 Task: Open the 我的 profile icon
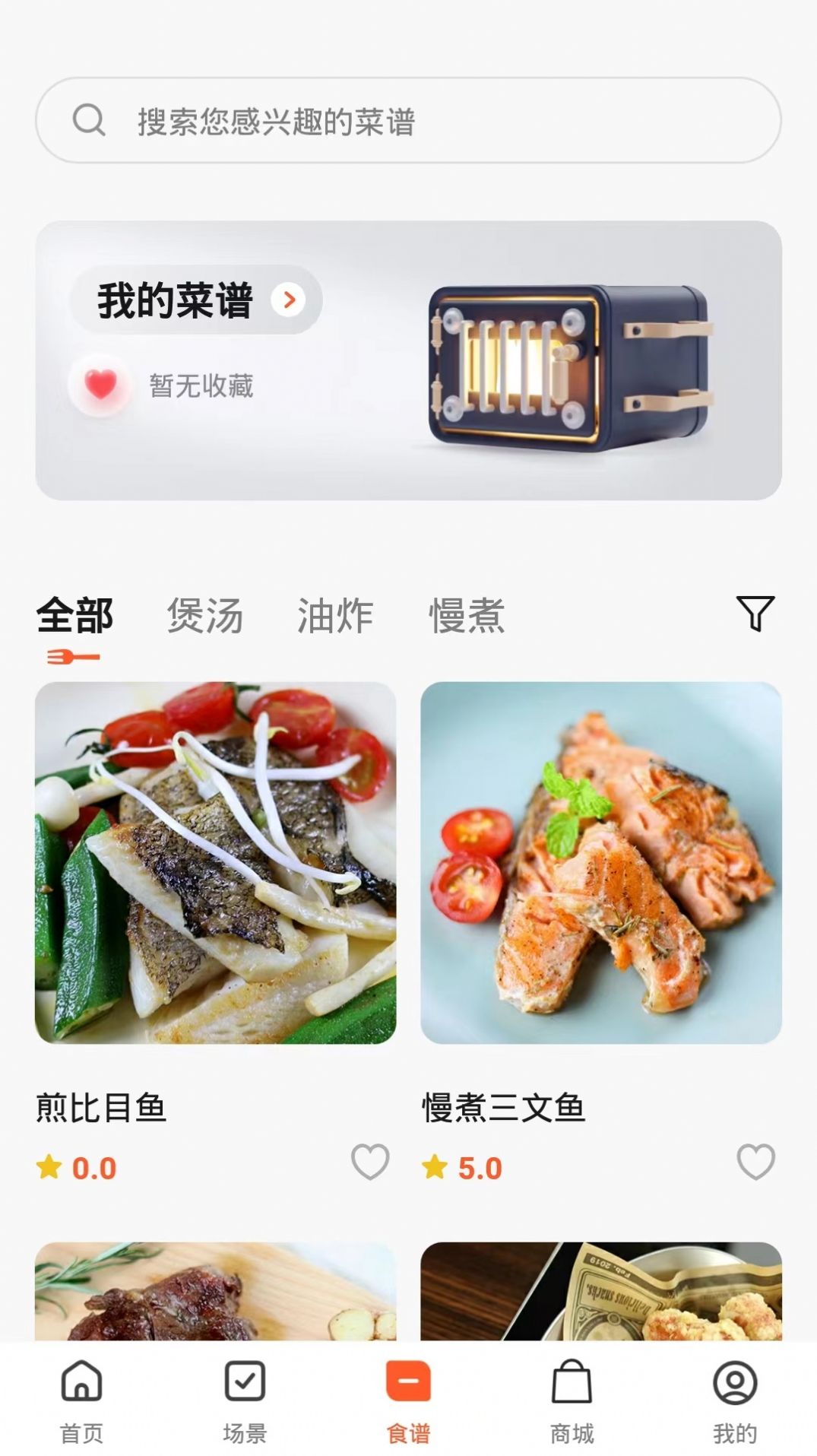(735, 1388)
